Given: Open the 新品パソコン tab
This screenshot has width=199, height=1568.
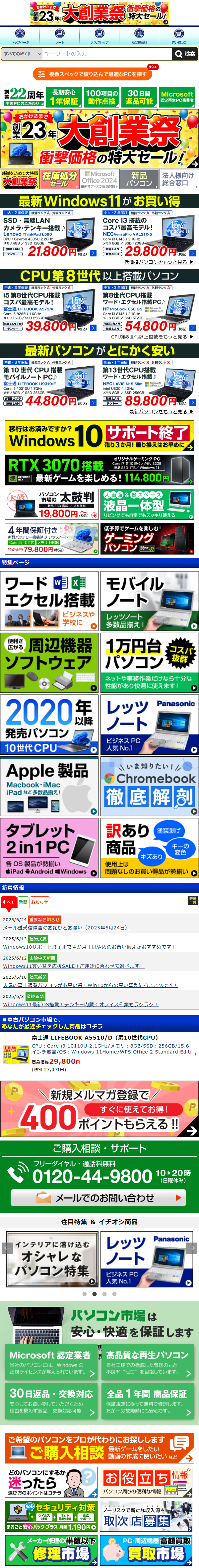Looking at the screenshot, I should point(139,179).
